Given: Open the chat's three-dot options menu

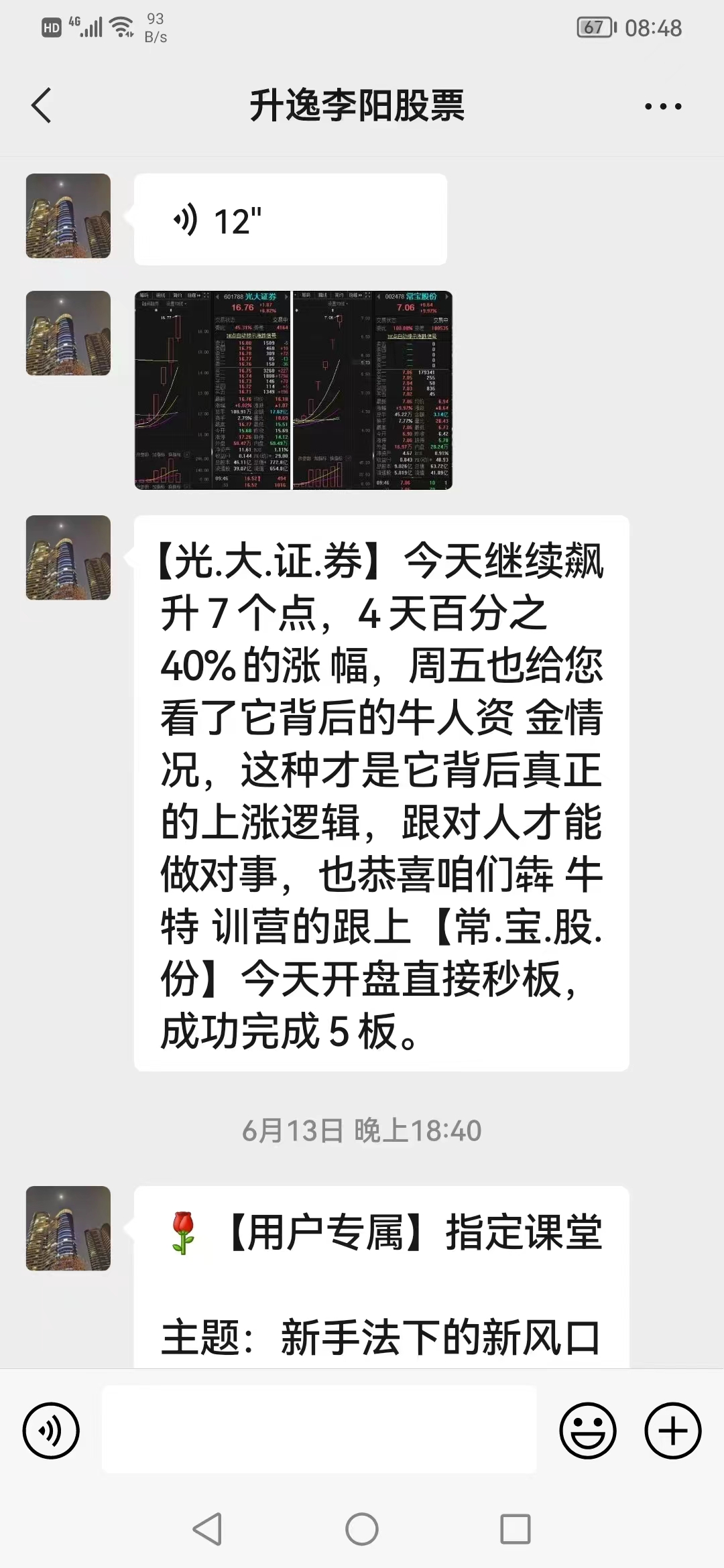Looking at the screenshot, I should pos(662,106).
